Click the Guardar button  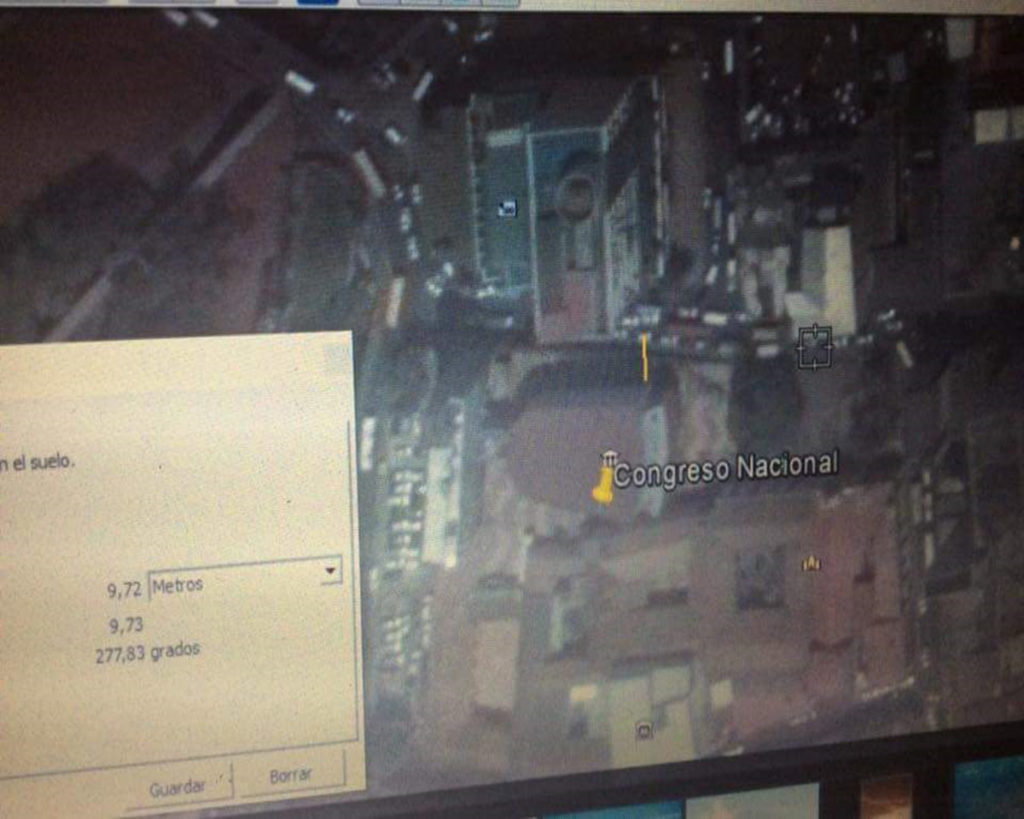tap(178, 787)
